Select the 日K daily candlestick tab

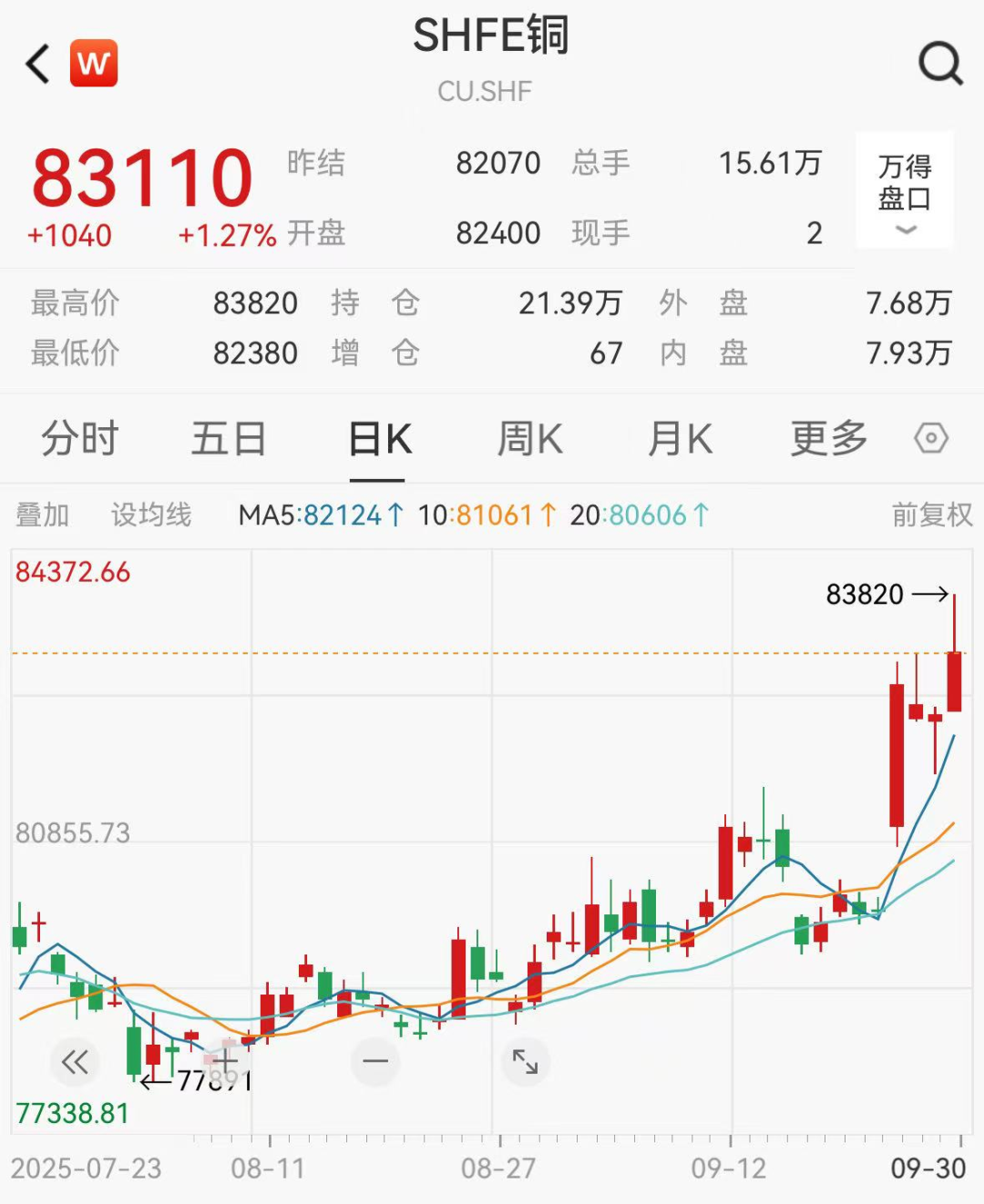379,438
